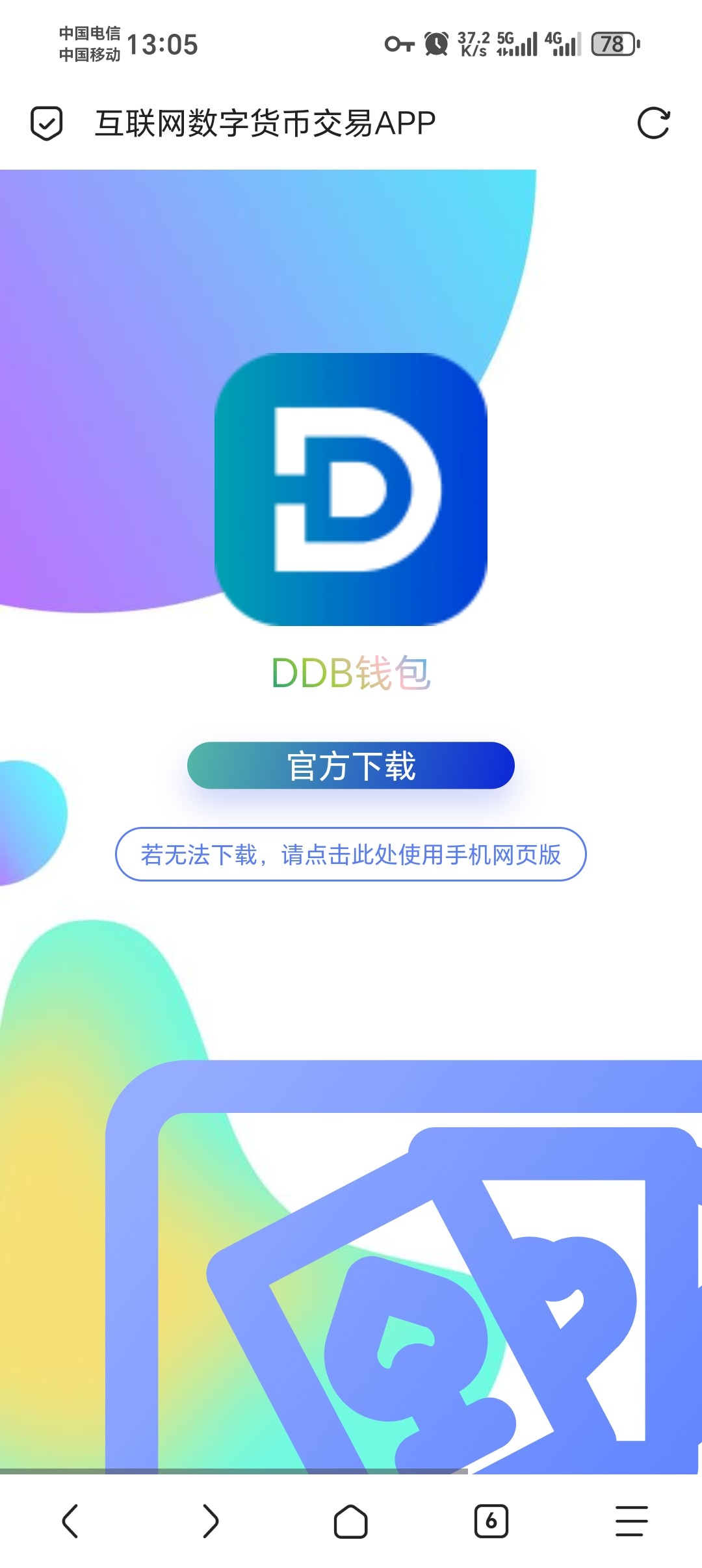
Task: Open the browser menu
Action: point(632,1521)
